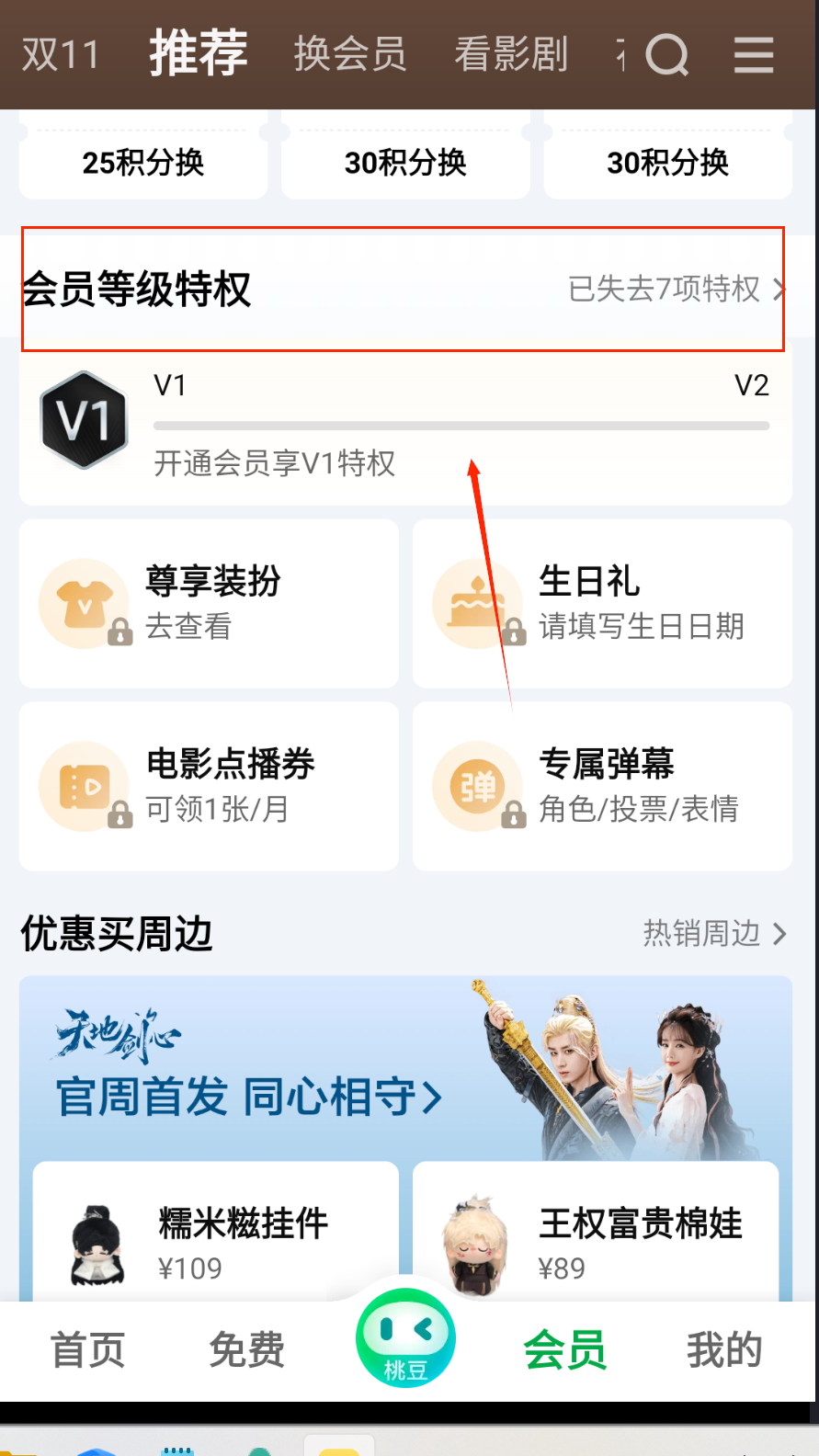Open the 热销周边 link
This screenshot has height=1456, width=819.
pos(713,934)
